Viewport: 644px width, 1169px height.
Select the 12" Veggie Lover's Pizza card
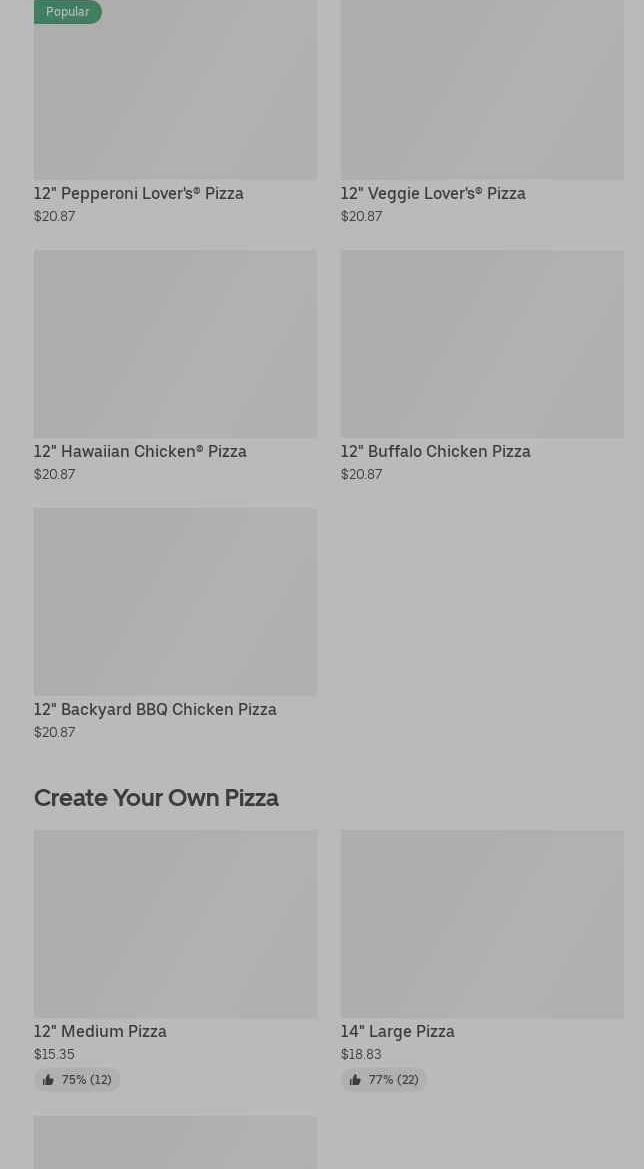pos(482,112)
